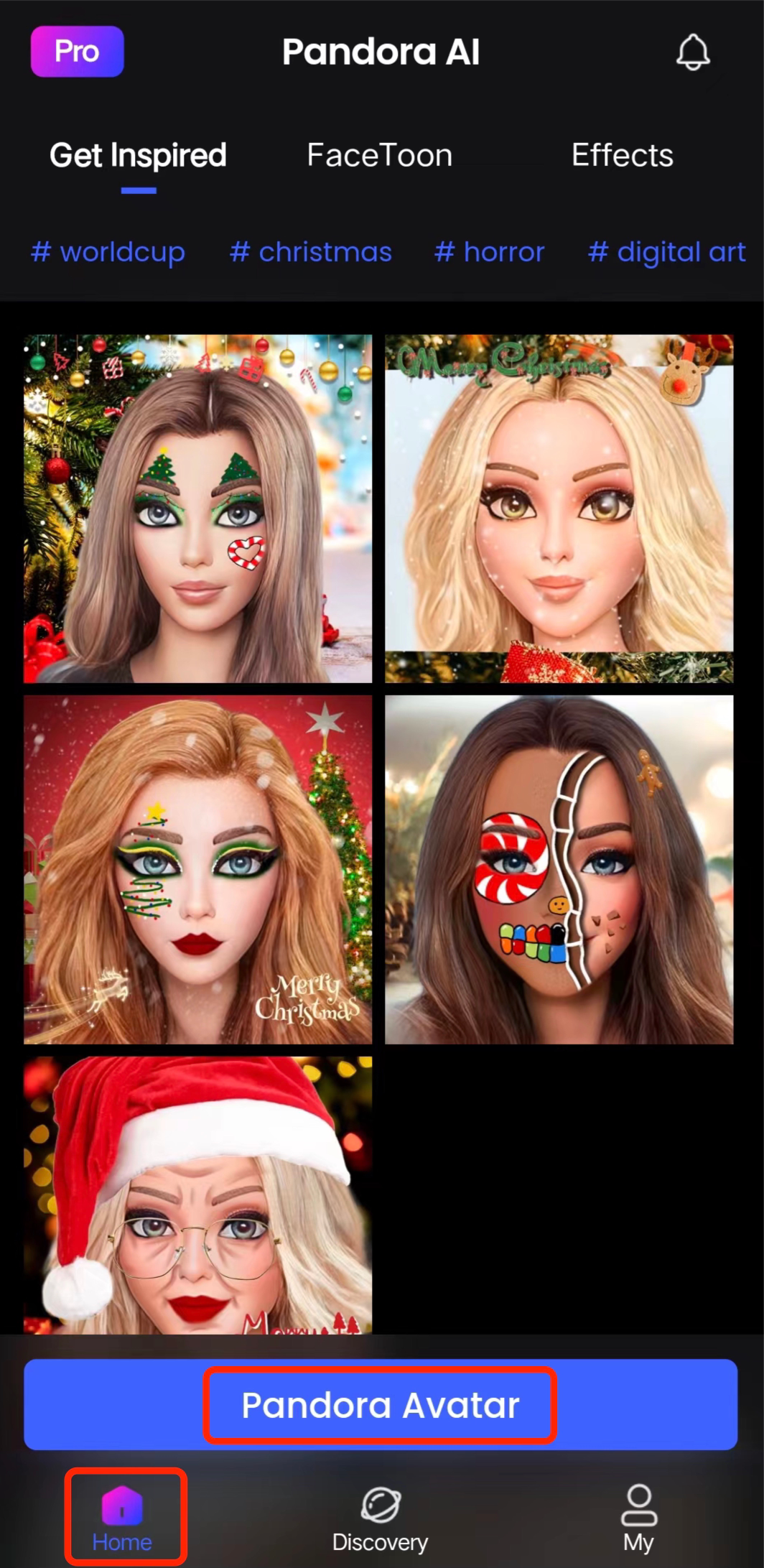Open the gingerbread candy face avatar

click(559, 870)
